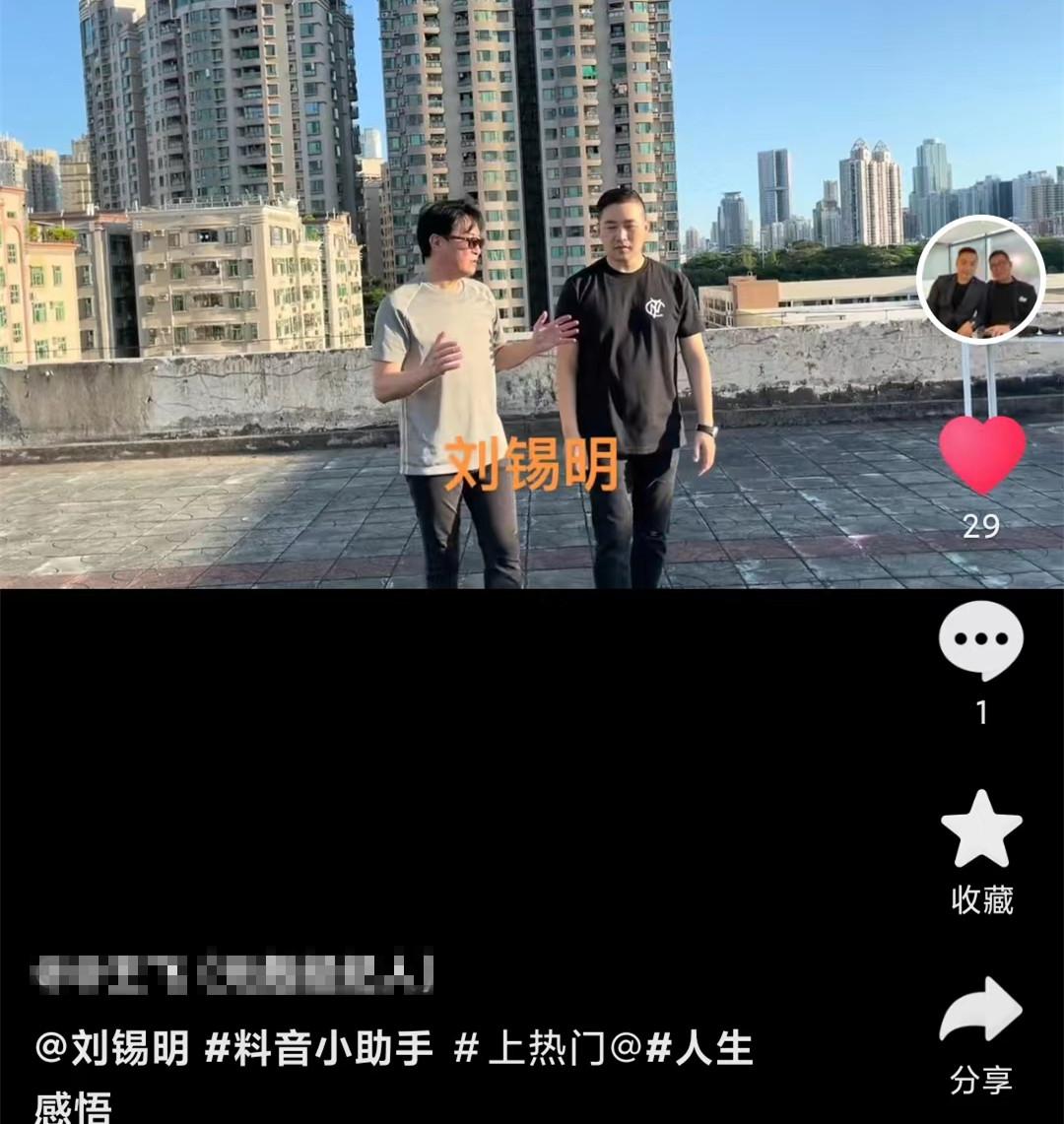
Task: Open the #料音小助手 hashtag
Action: [x=318, y=1049]
